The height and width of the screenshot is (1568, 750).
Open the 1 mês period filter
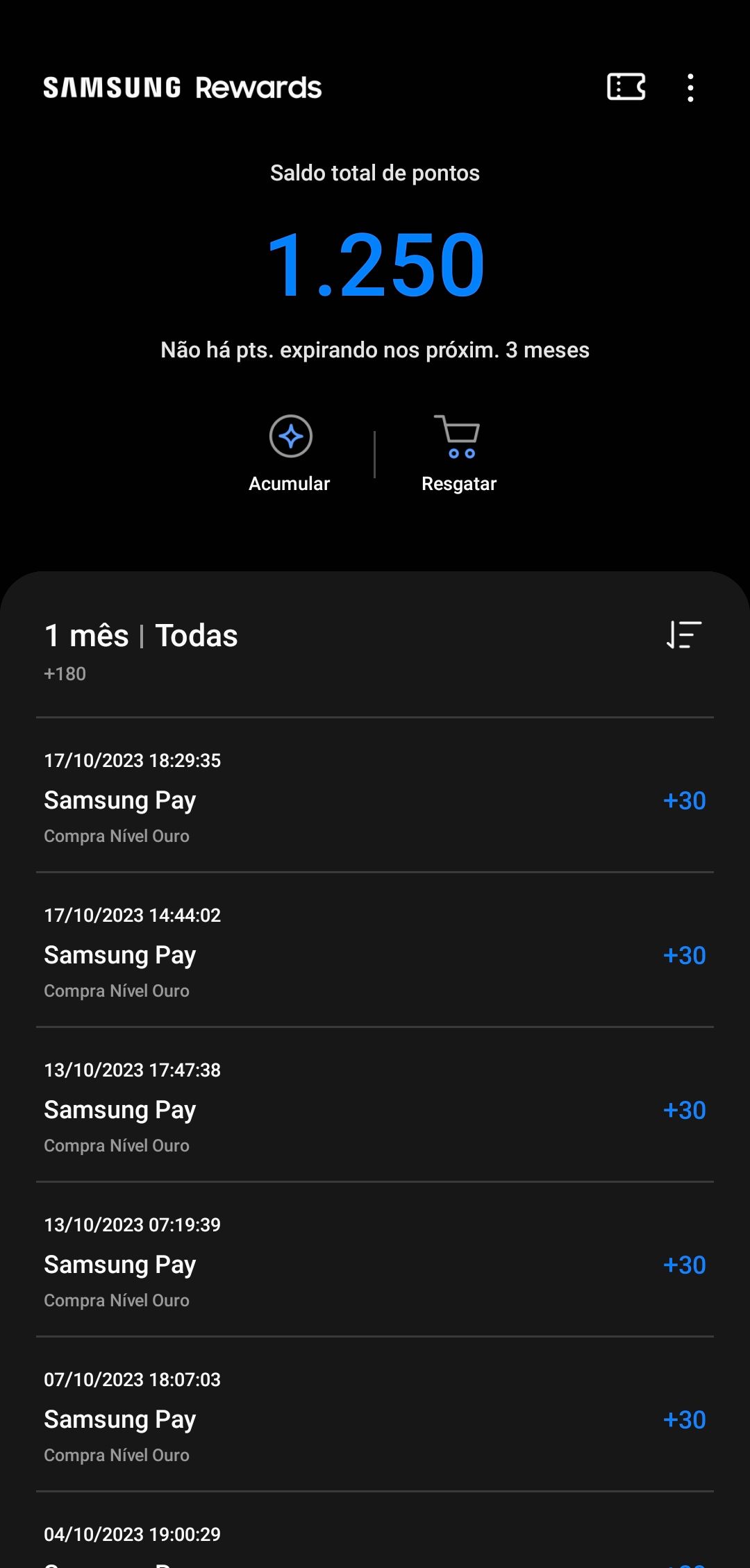[x=84, y=635]
